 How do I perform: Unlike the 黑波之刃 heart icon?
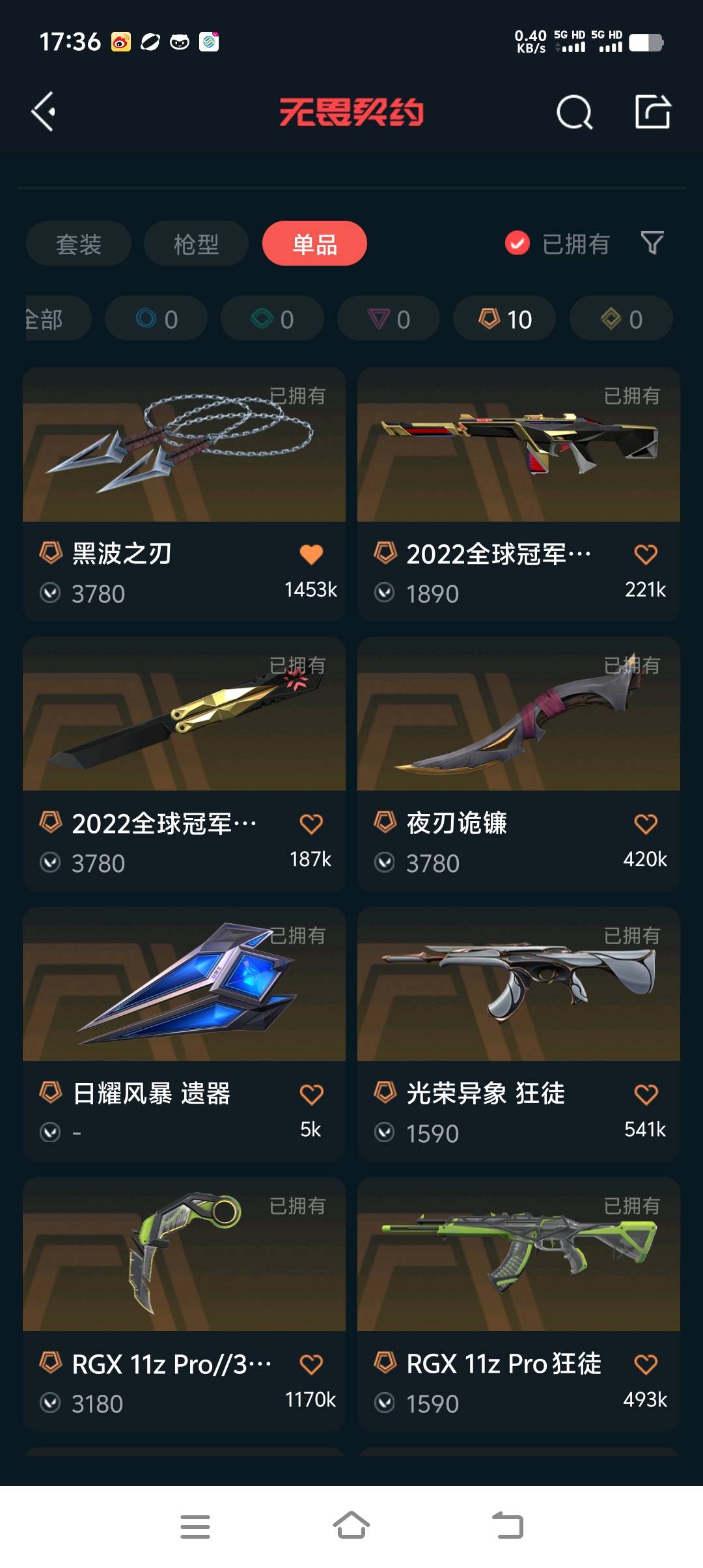click(311, 554)
